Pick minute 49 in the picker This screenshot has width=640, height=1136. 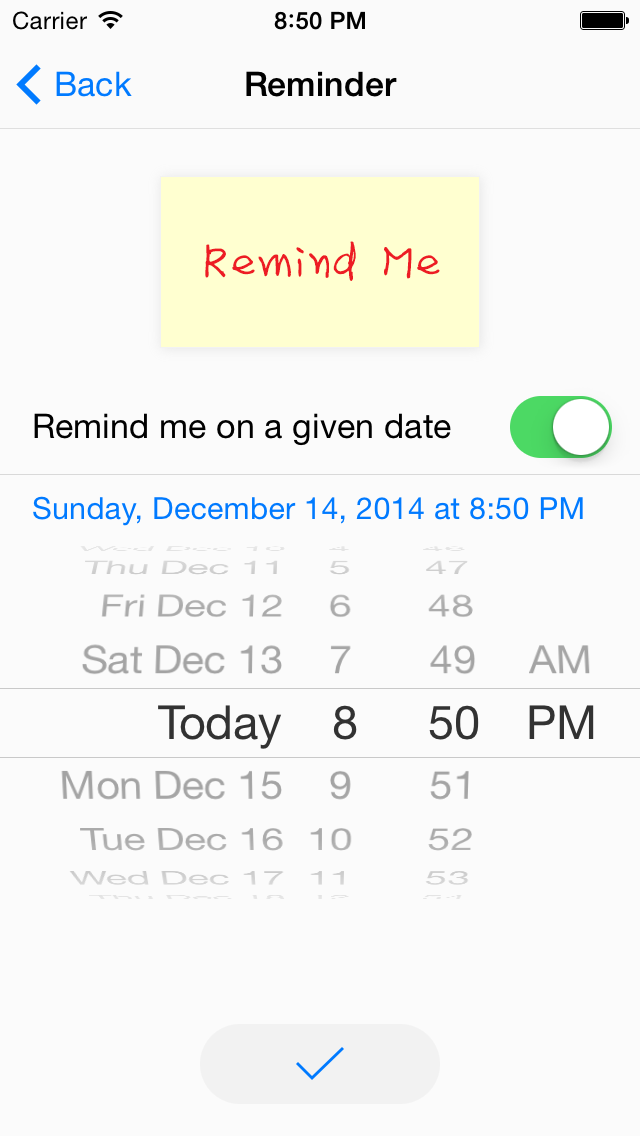[452, 659]
